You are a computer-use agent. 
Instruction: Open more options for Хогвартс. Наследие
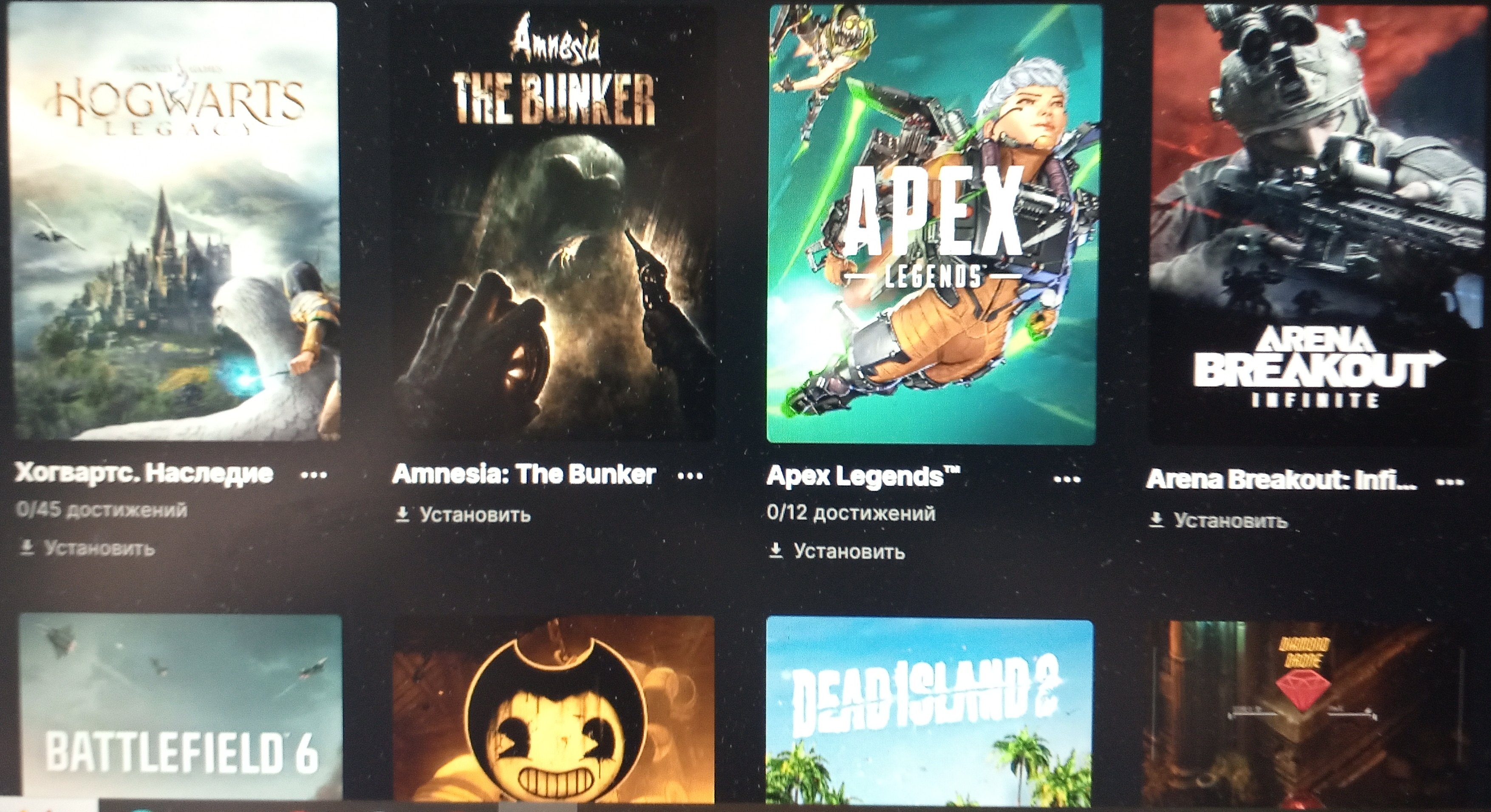point(314,475)
